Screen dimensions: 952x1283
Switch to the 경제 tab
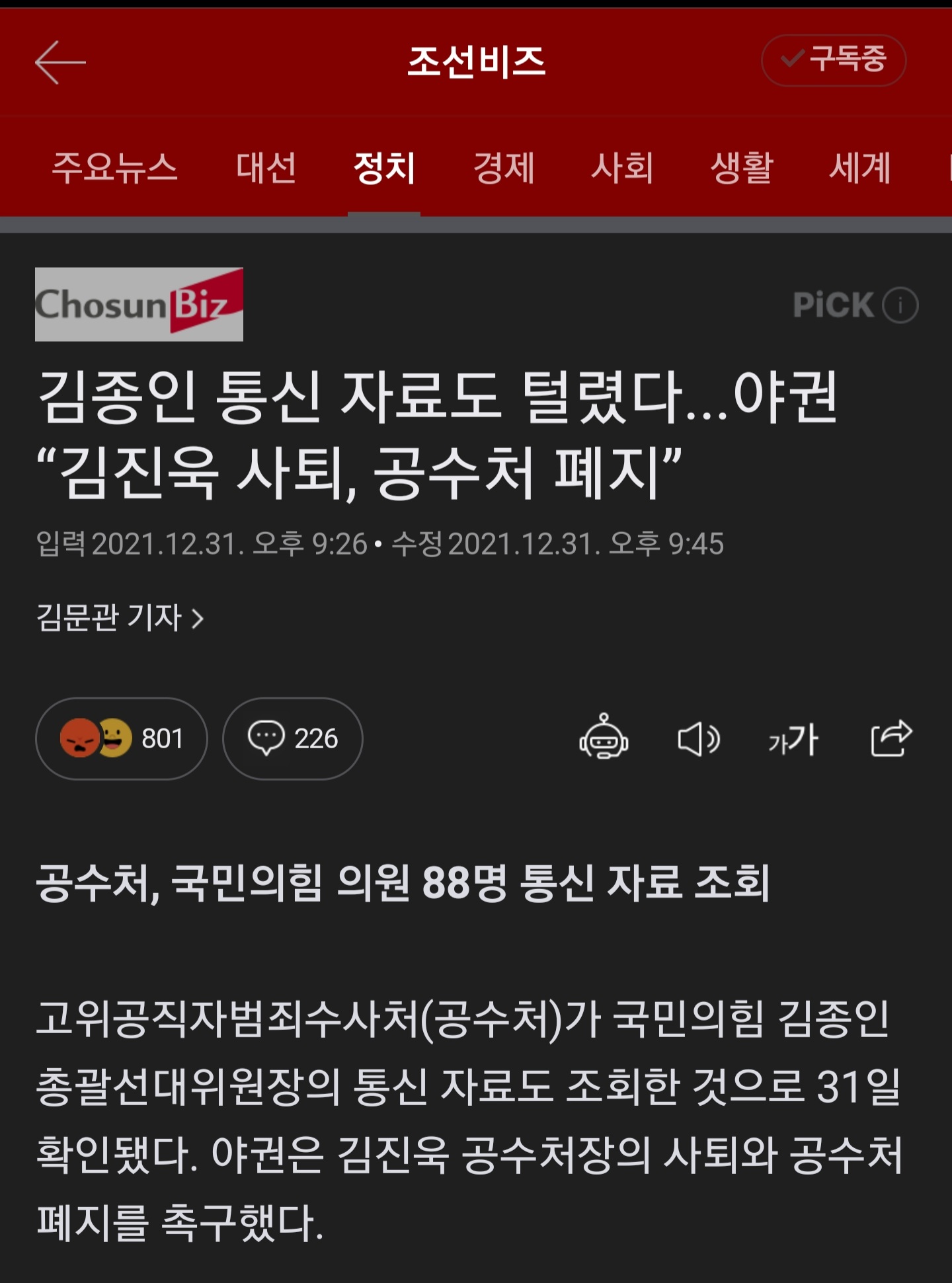[x=504, y=167]
